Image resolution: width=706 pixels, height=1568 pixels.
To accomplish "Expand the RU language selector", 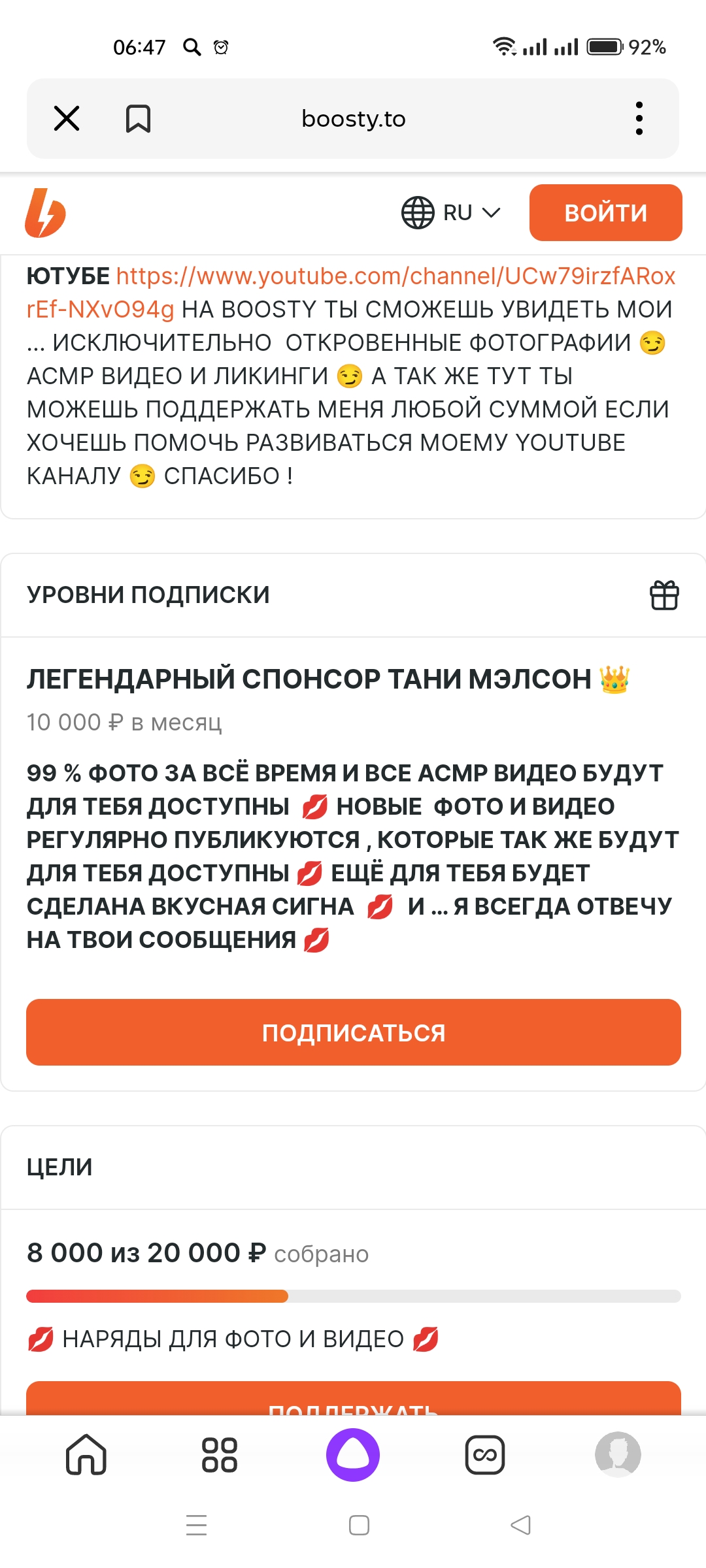I will [451, 213].
